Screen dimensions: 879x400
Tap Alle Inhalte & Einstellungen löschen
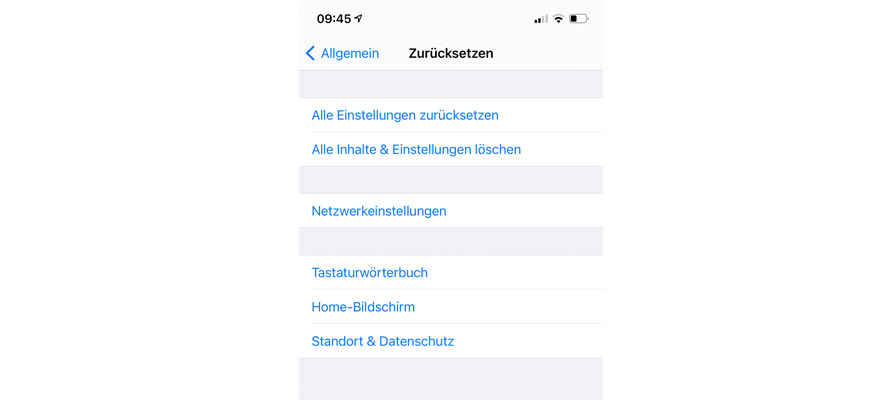[x=416, y=149]
